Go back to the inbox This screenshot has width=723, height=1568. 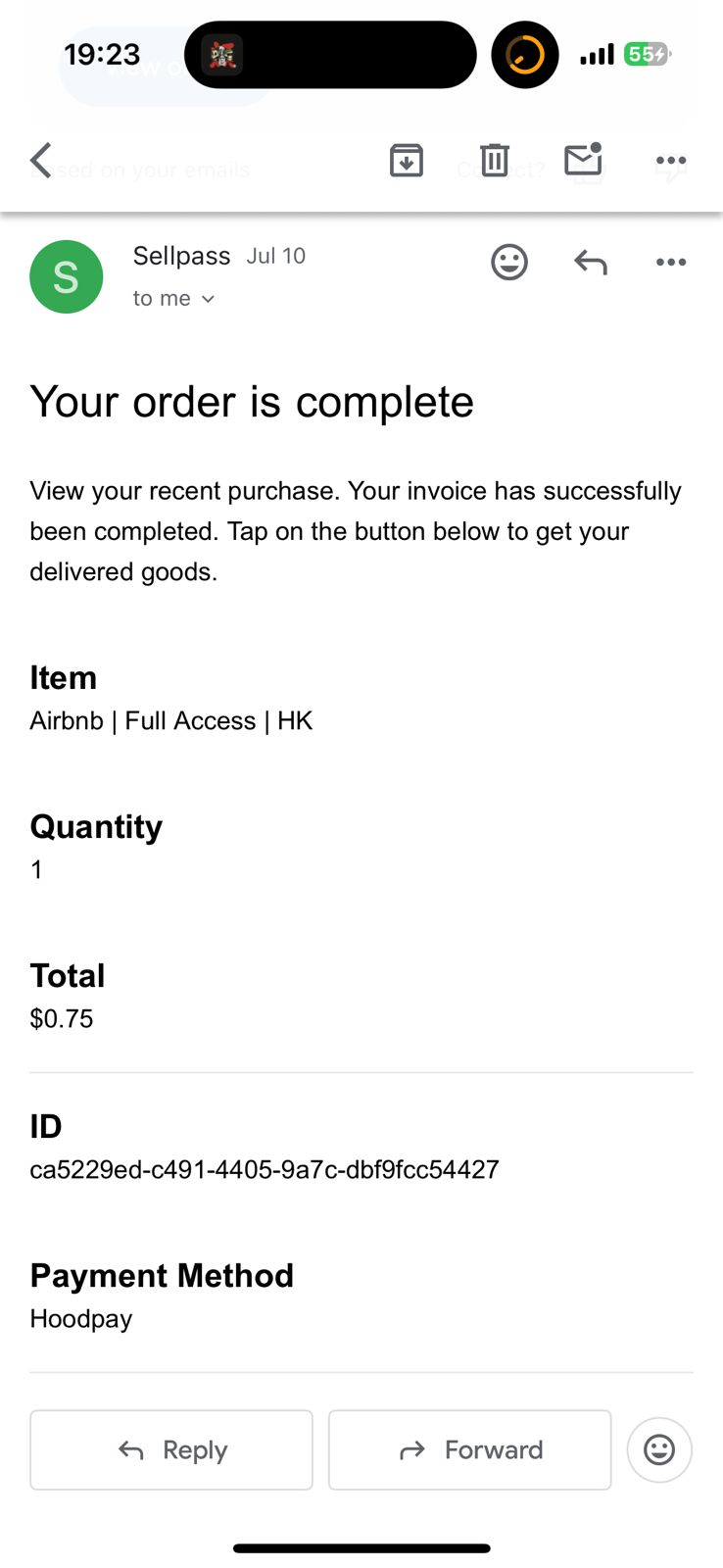pyautogui.click(x=41, y=160)
